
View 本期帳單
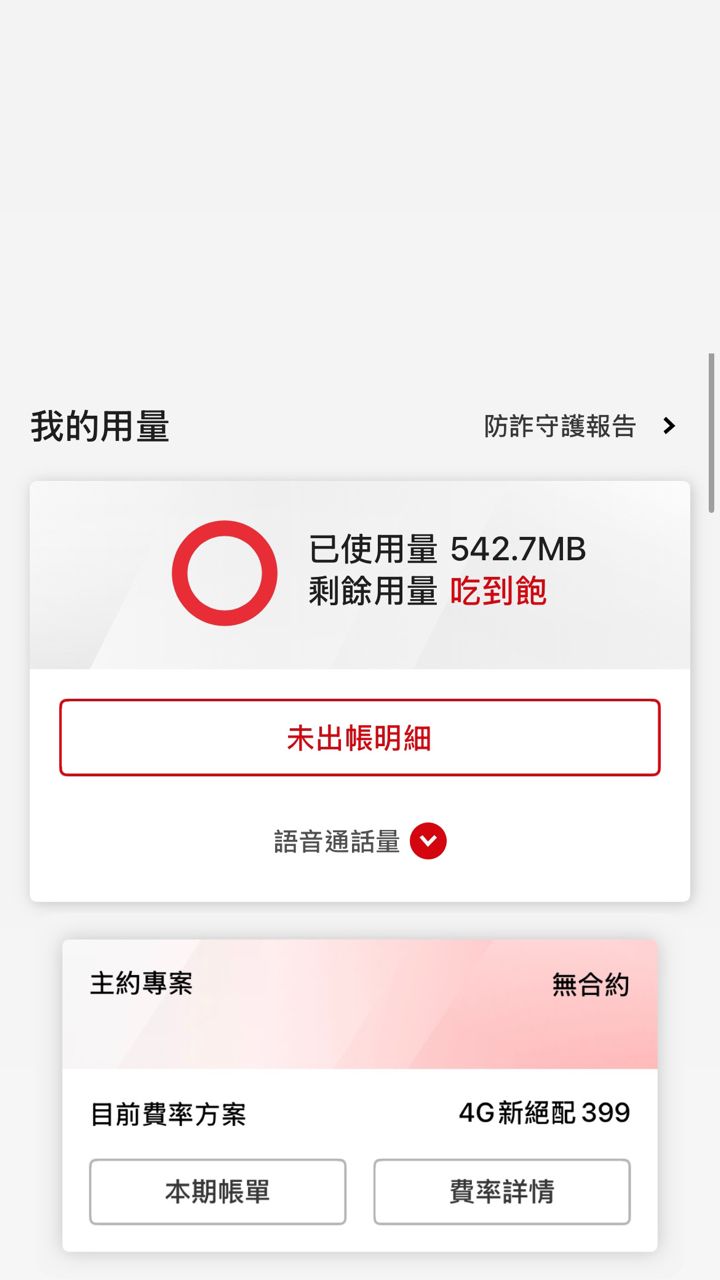tap(218, 1191)
